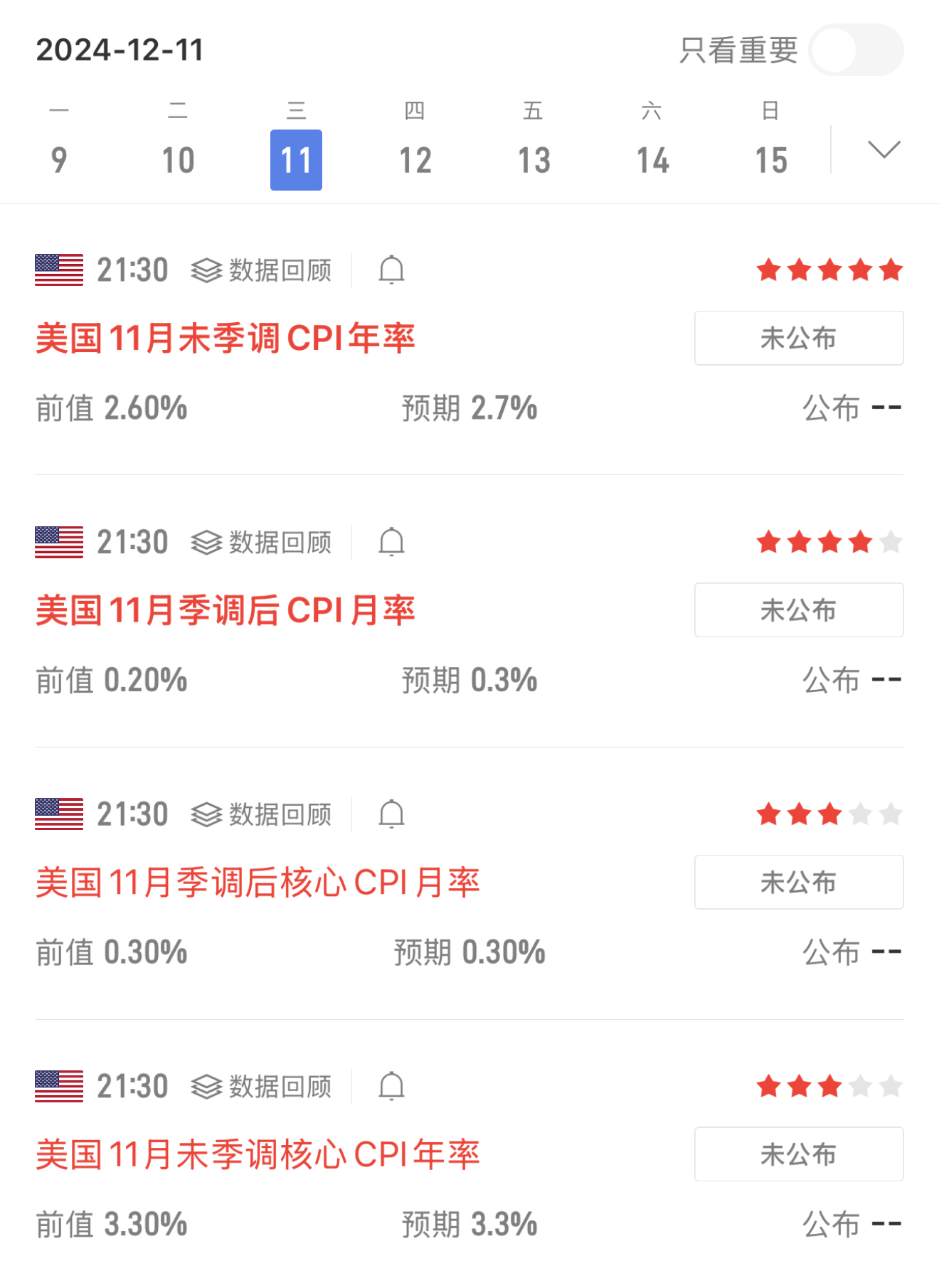Set reminder bell for 未季调核心CPI年率
The height and width of the screenshot is (1288, 939).
click(x=391, y=1086)
